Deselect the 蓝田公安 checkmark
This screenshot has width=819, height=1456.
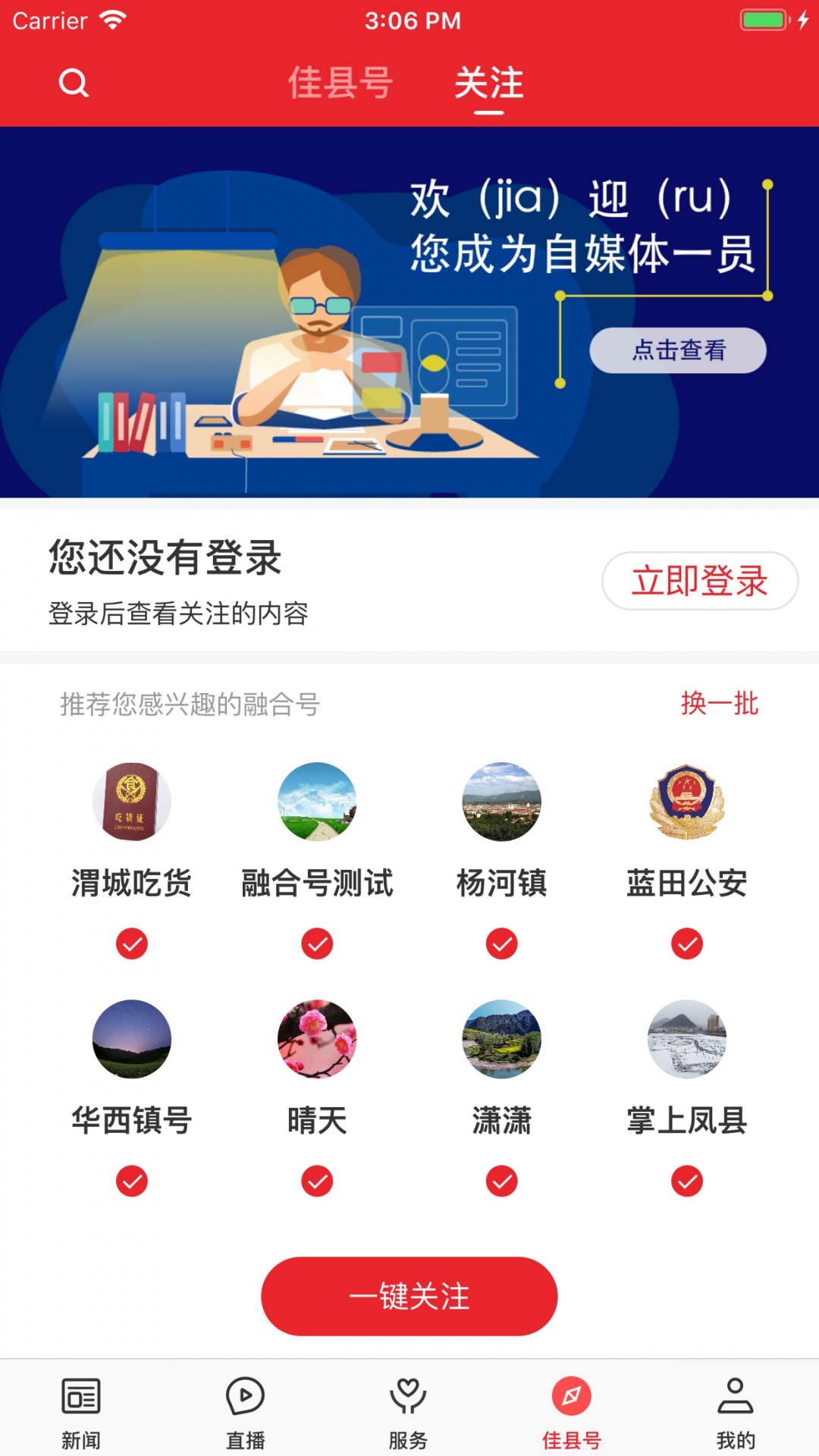[687, 944]
